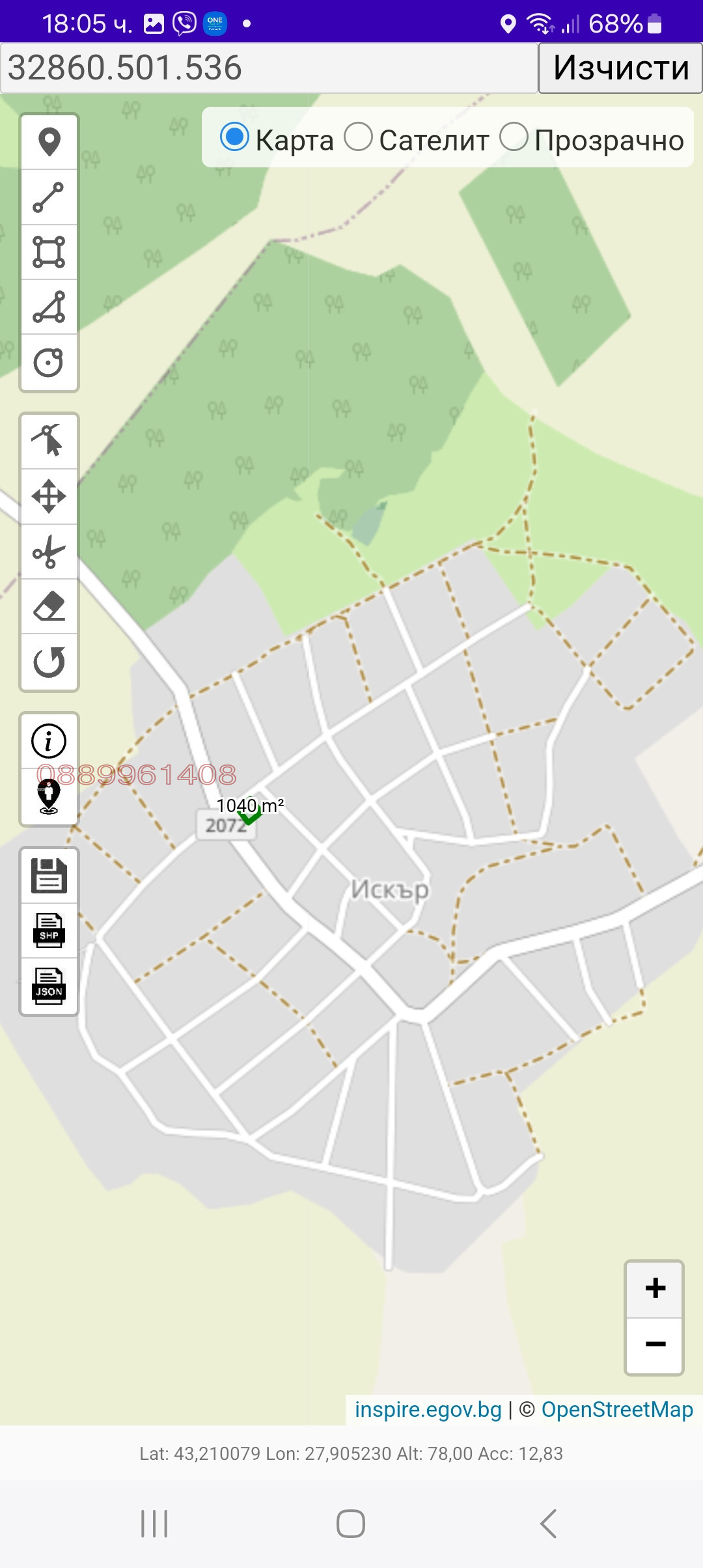Save with the floppy disk icon
This screenshot has height=1568, width=703.
[x=49, y=875]
